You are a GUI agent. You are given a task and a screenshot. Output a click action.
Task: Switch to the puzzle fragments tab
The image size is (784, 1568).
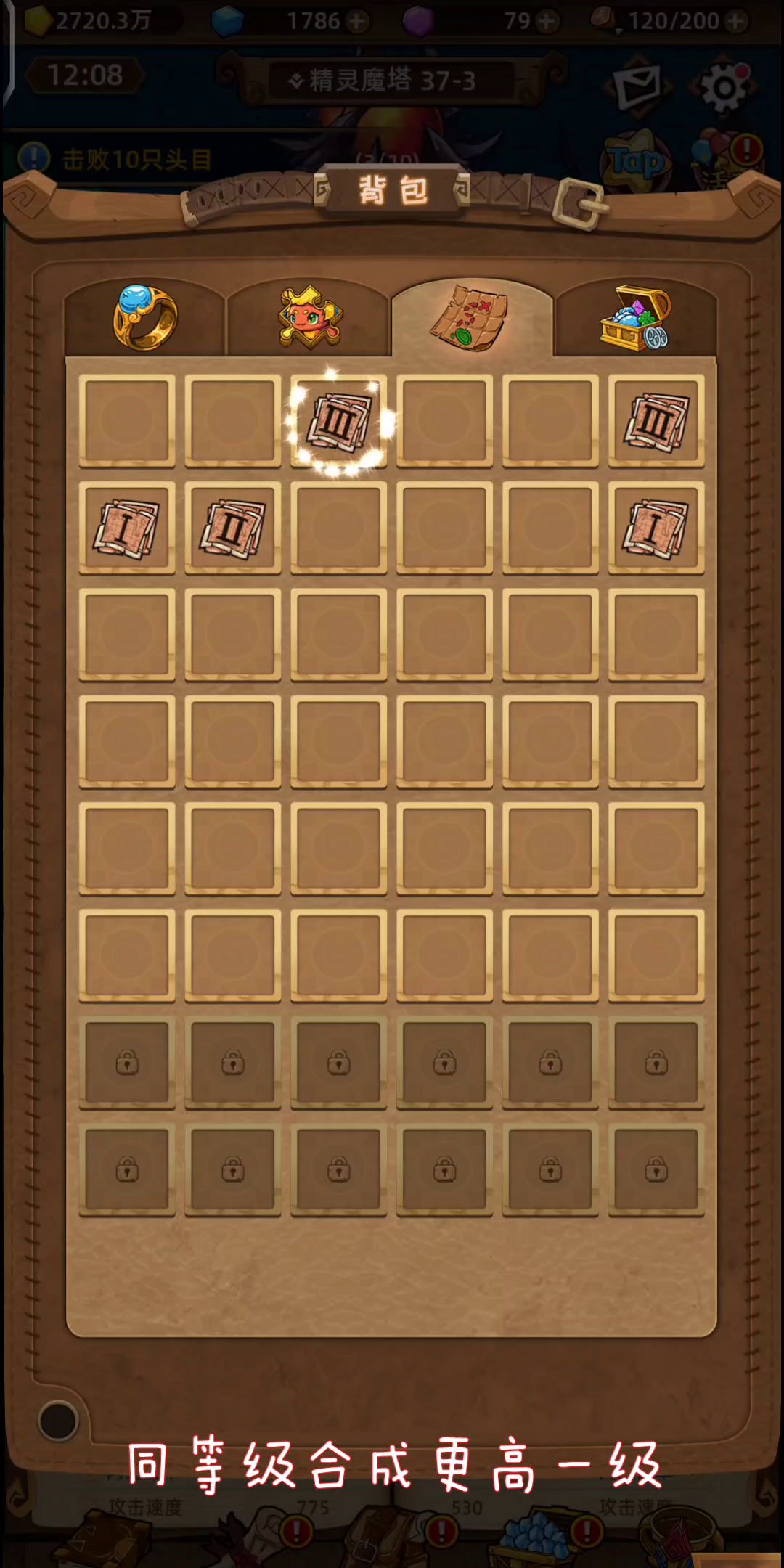click(x=309, y=319)
